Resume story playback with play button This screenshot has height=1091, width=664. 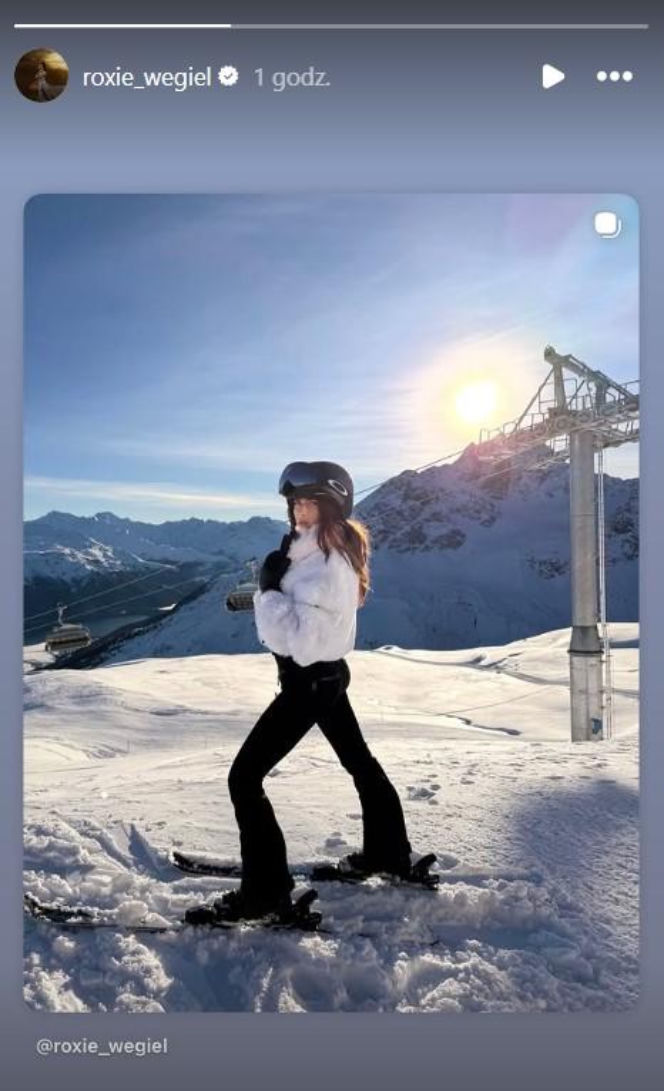[x=553, y=76]
